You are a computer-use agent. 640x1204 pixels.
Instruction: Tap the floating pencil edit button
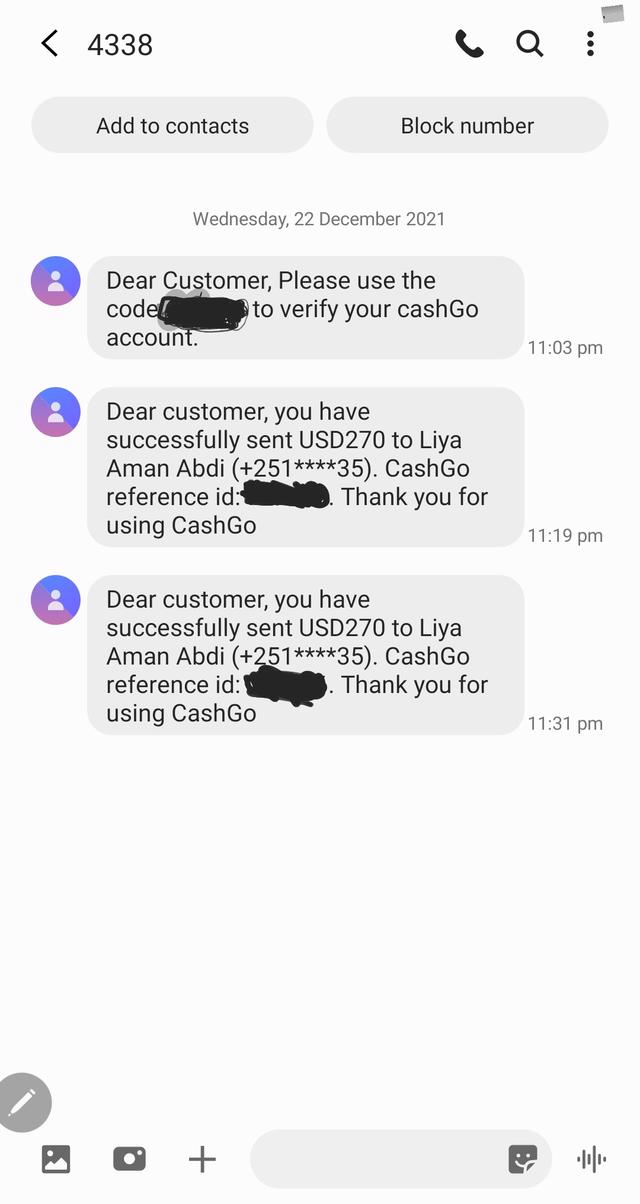(22, 1102)
